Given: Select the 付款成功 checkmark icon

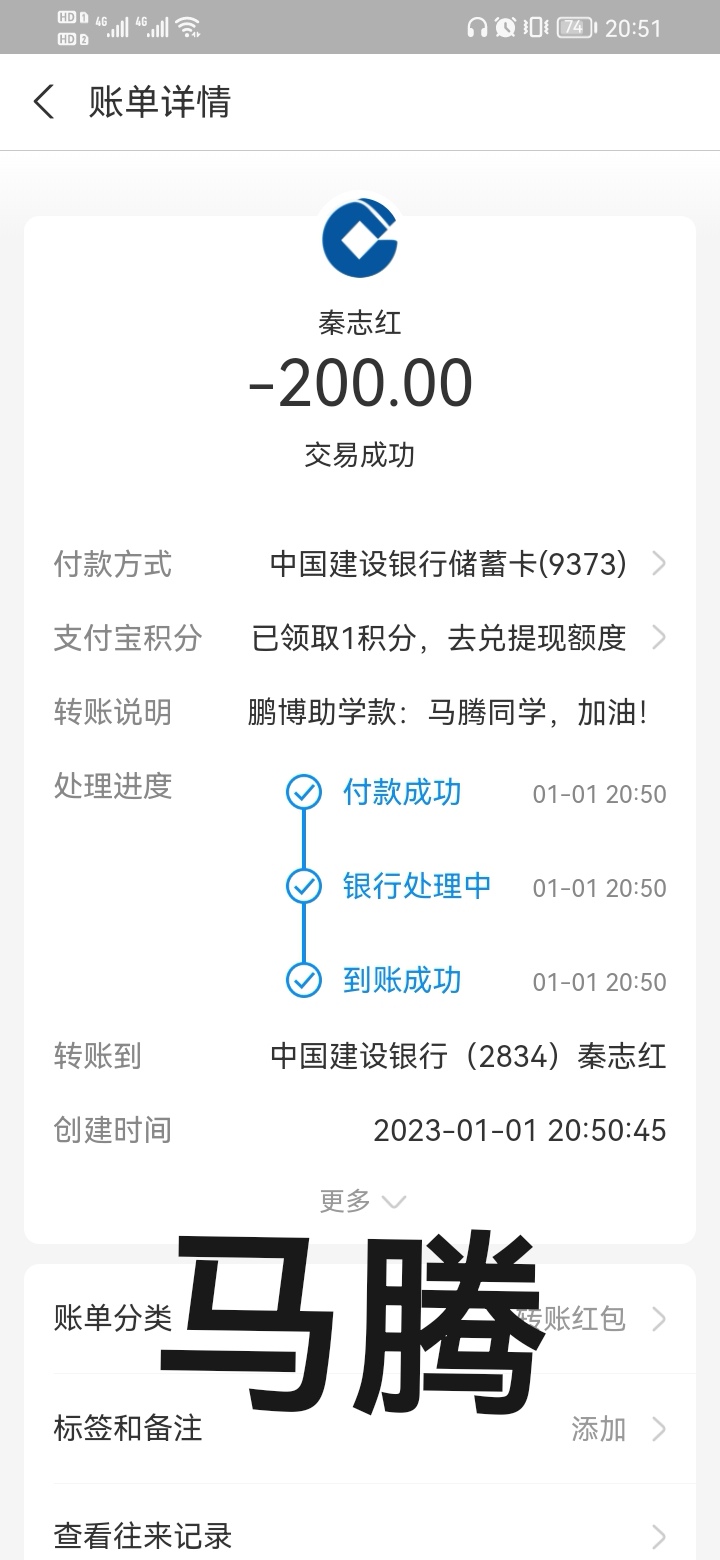Looking at the screenshot, I should pyautogui.click(x=302, y=793).
